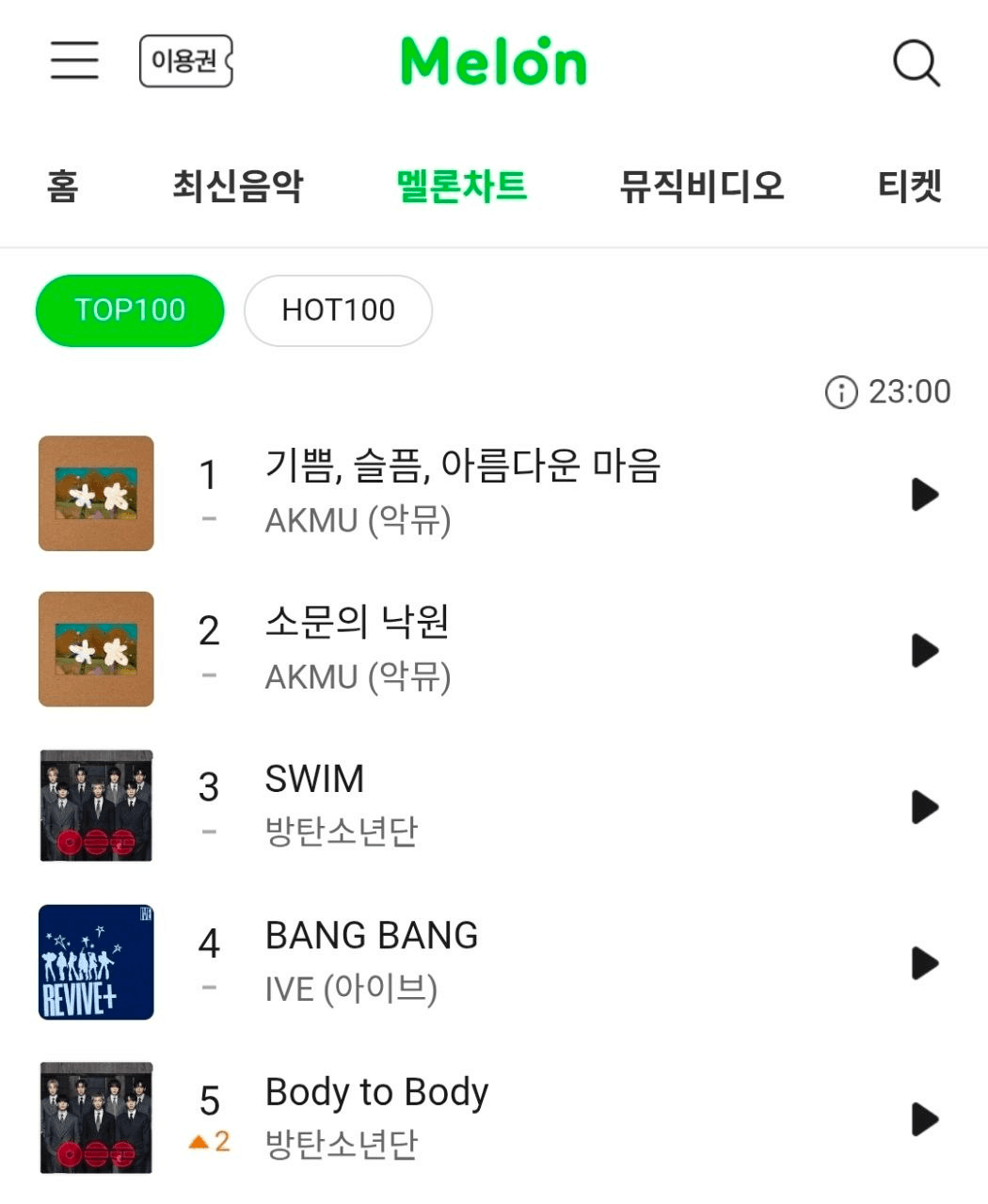Image resolution: width=988 pixels, height=1204 pixels.
Task: Open the album art for SWIM
Action: point(96,805)
